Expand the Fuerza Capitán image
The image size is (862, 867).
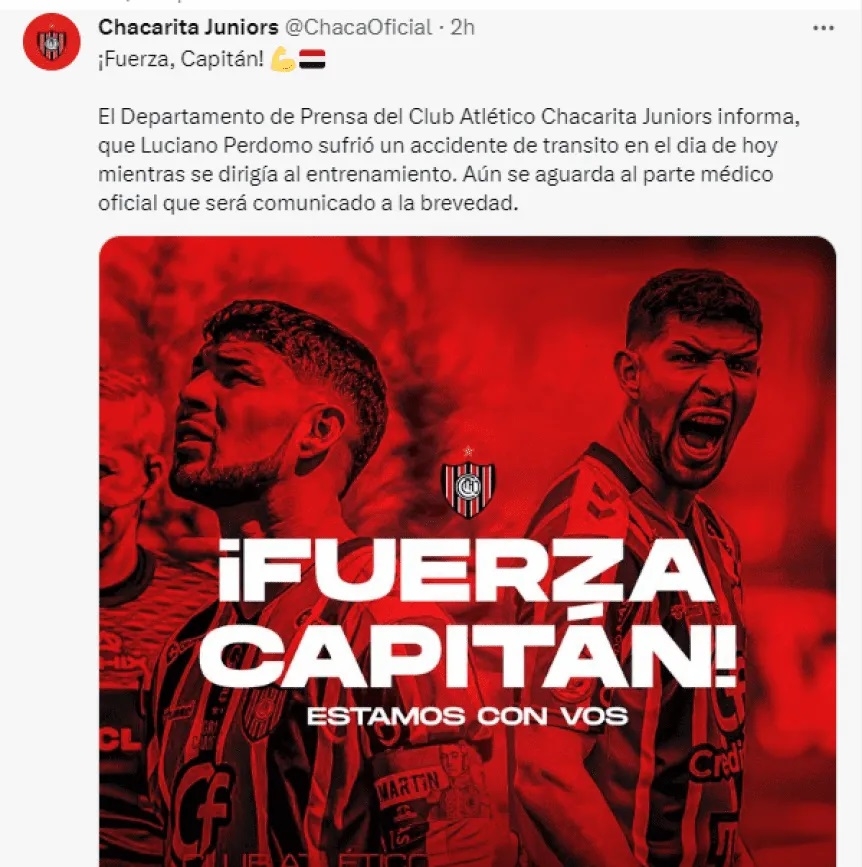(467, 550)
